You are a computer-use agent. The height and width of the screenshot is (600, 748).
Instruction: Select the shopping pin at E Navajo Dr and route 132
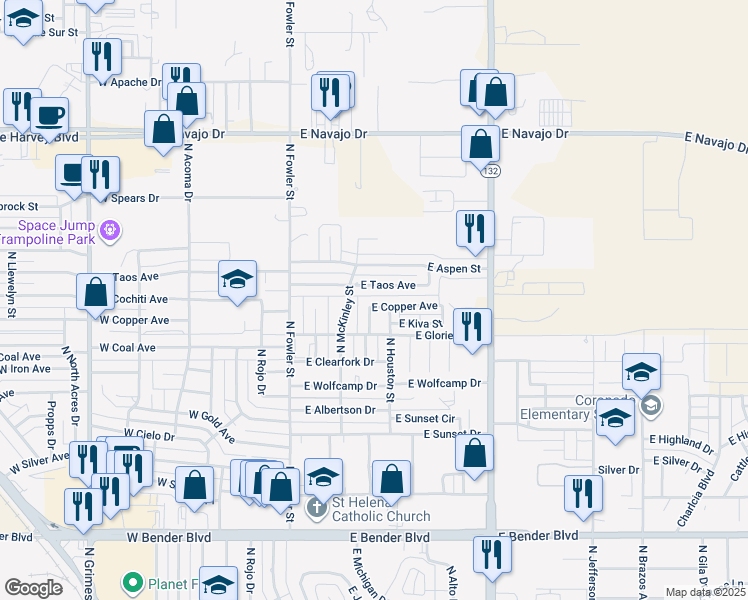481,143
